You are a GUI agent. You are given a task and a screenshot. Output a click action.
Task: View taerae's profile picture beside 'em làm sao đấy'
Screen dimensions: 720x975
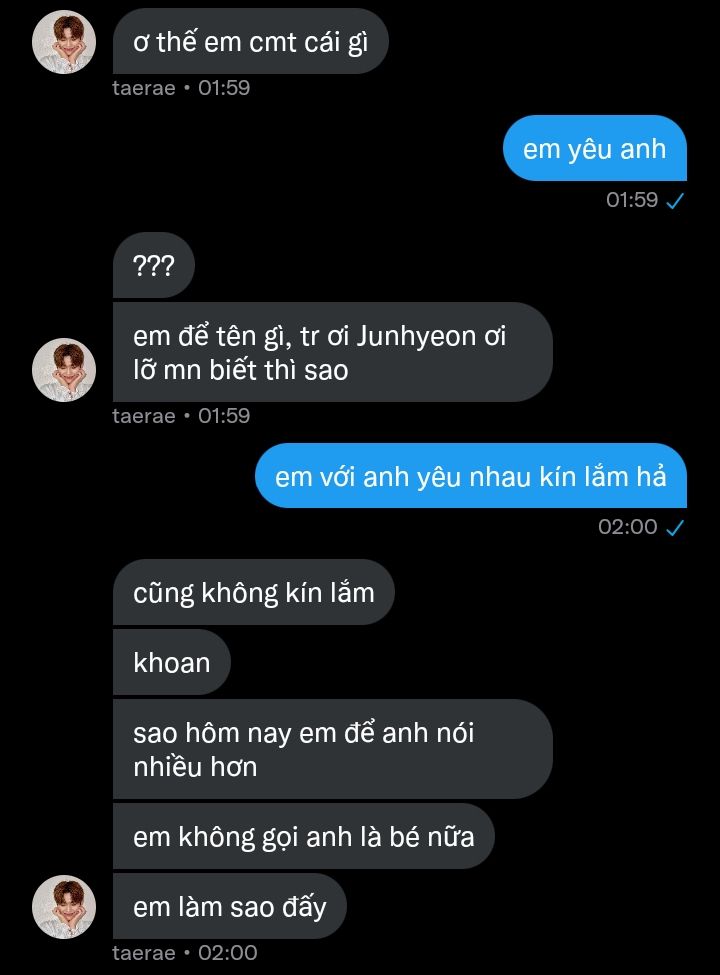point(65,907)
